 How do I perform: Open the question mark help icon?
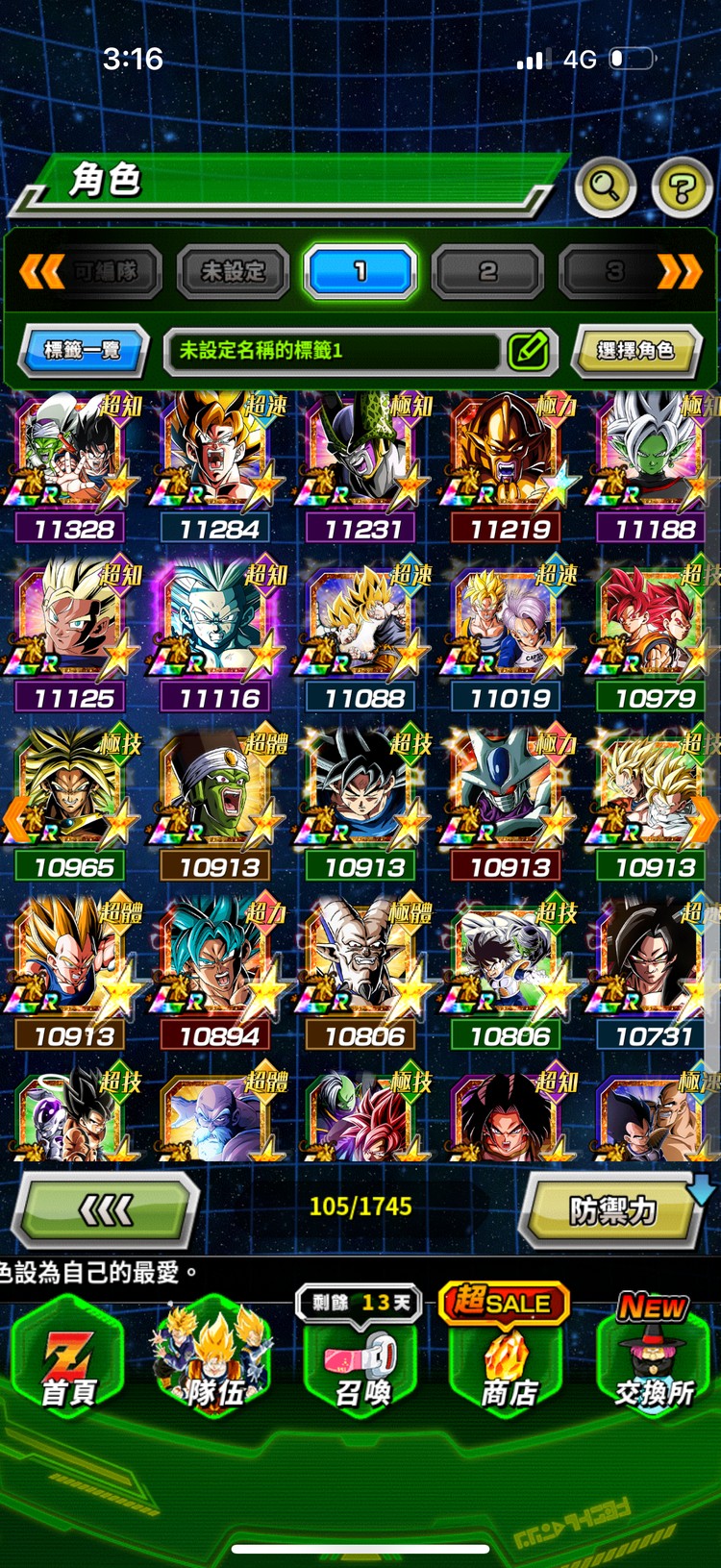click(682, 188)
